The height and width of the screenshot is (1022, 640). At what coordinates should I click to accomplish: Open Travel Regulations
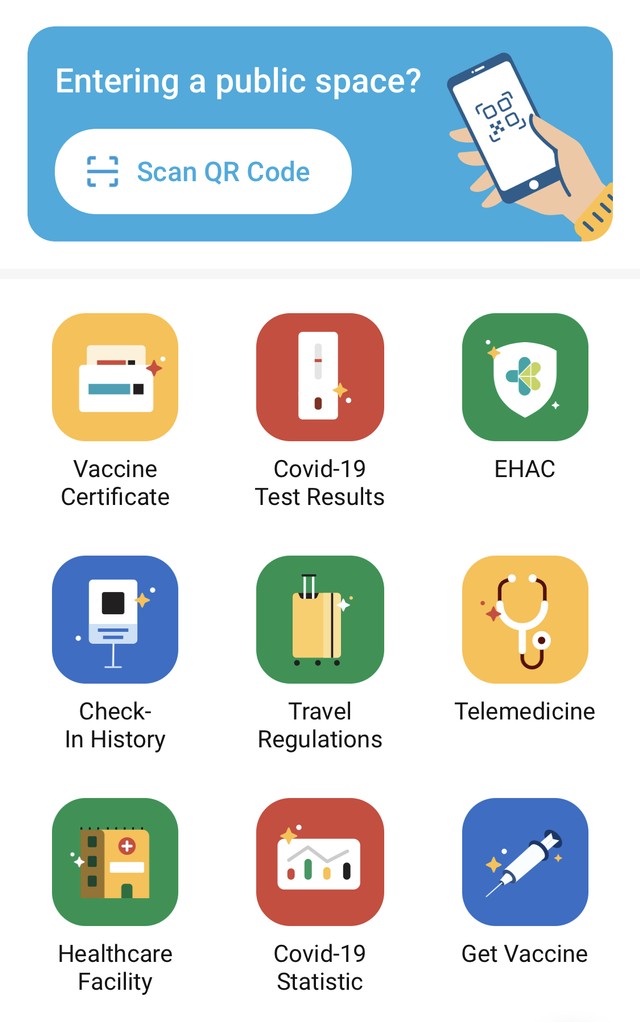point(320,619)
